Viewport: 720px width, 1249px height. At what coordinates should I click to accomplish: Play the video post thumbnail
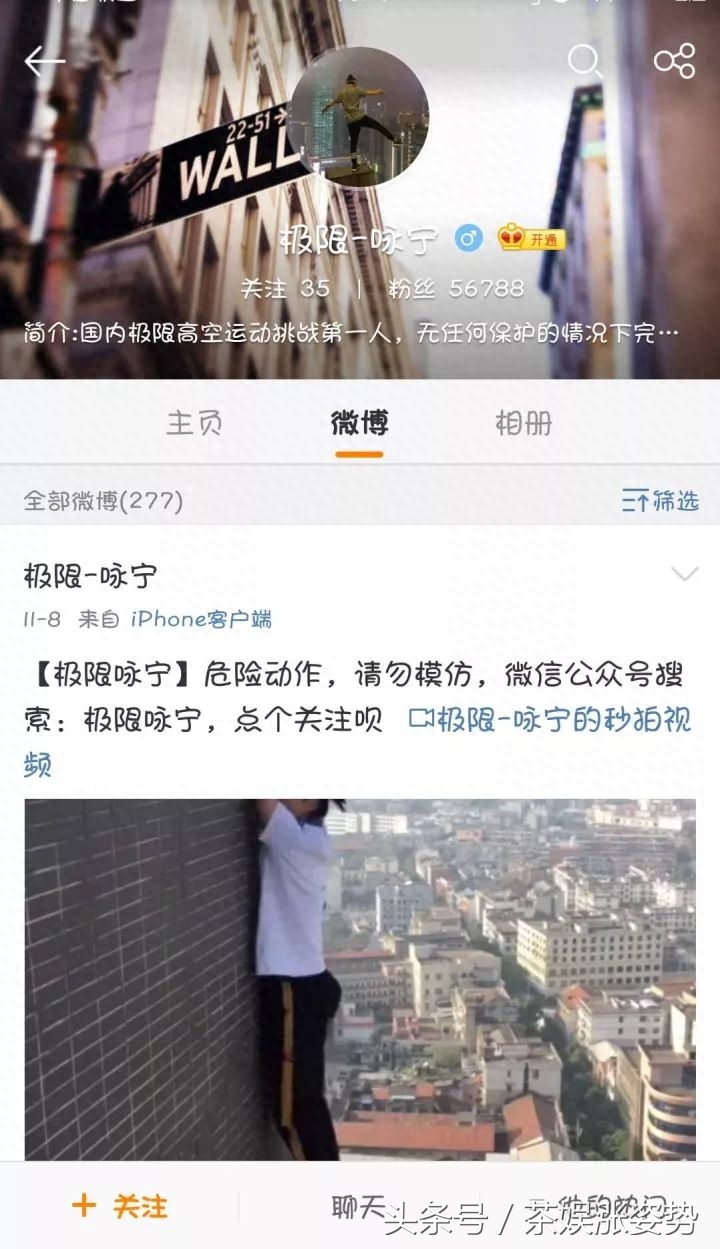coord(359,978)
